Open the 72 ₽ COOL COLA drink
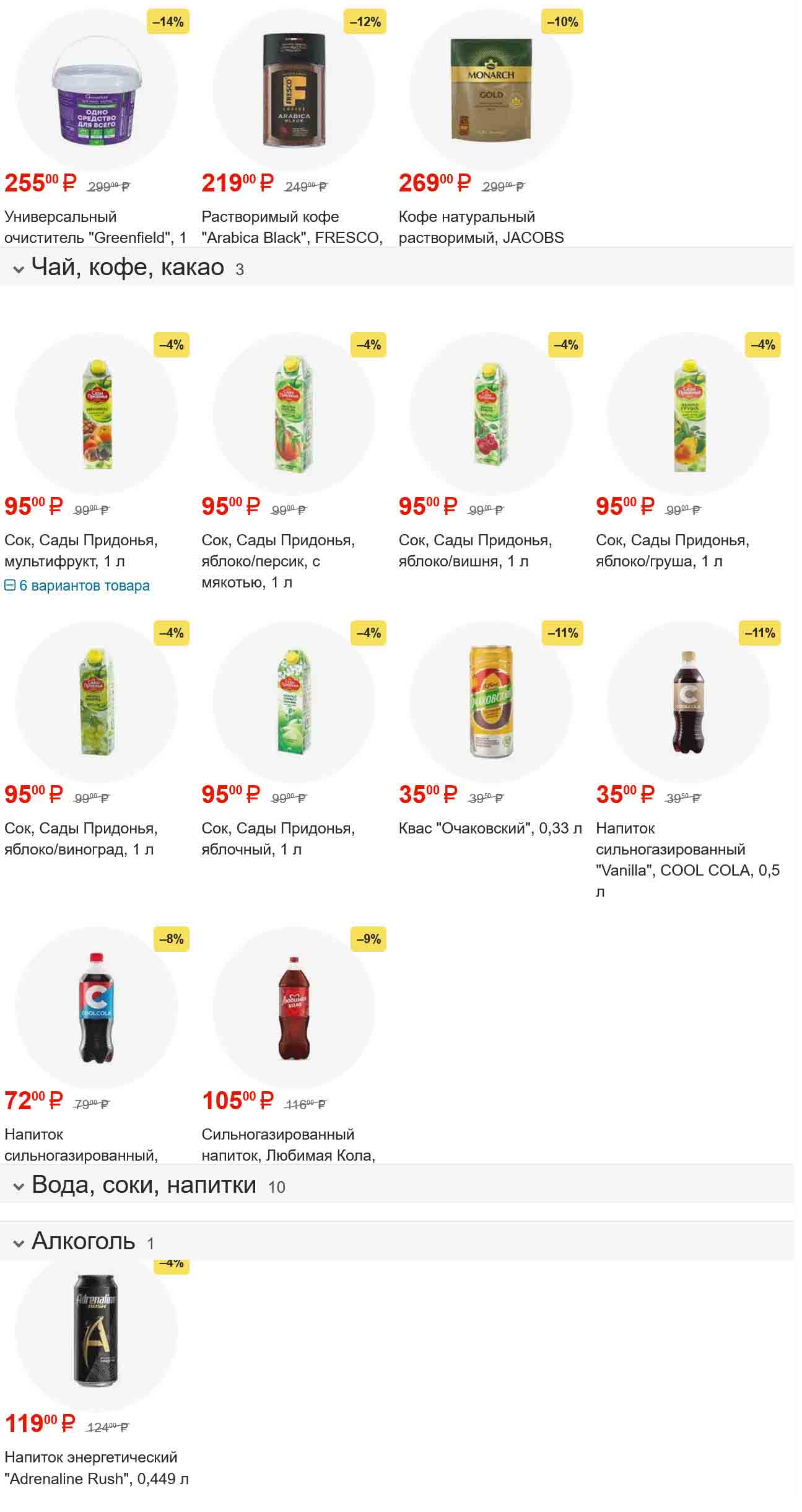This screenshot has height=1512, width=802. (x=96, y=1008)
